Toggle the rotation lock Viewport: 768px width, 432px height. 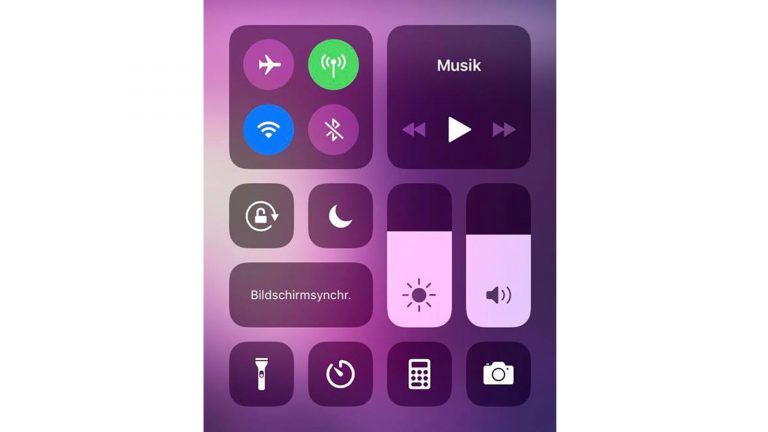coord(261,216)
